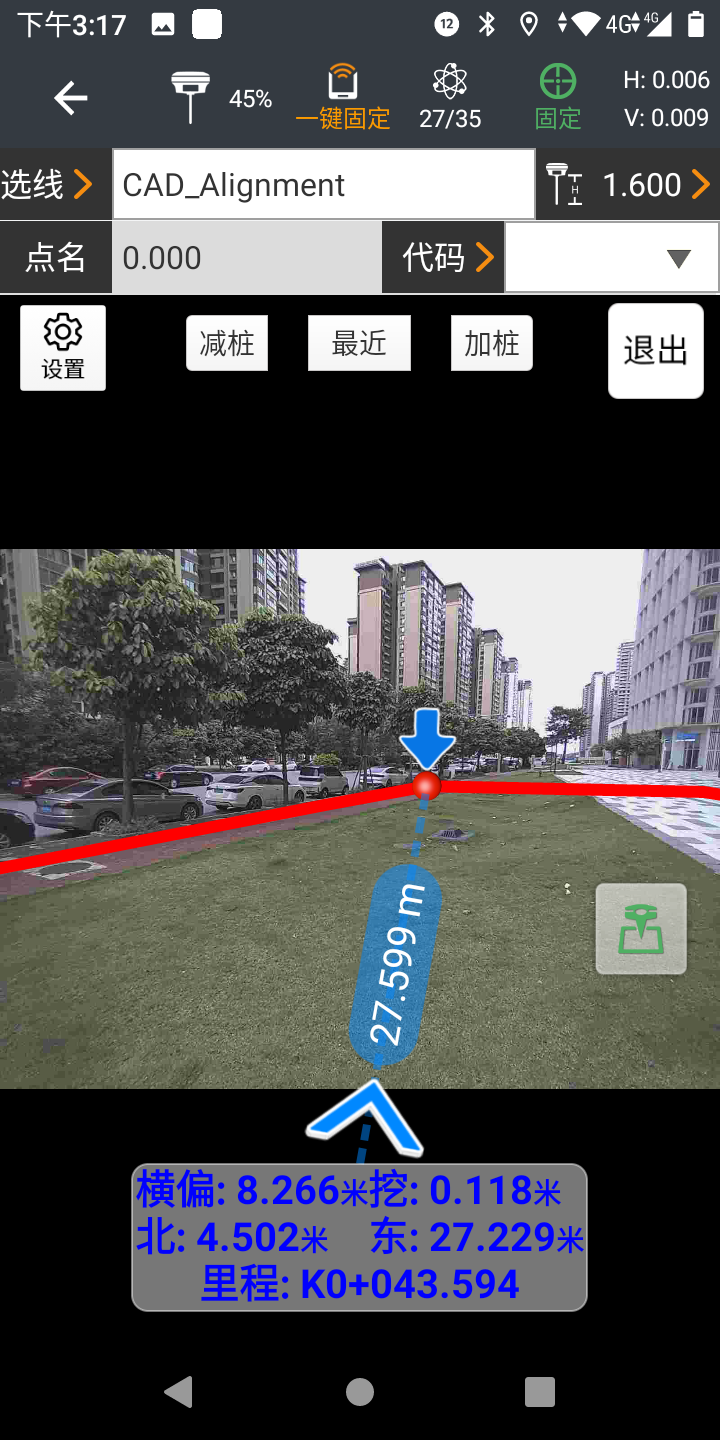
Task: Edit the 点名 field showing 0.000
Action: pyautogui.click(x=247, y=258)
